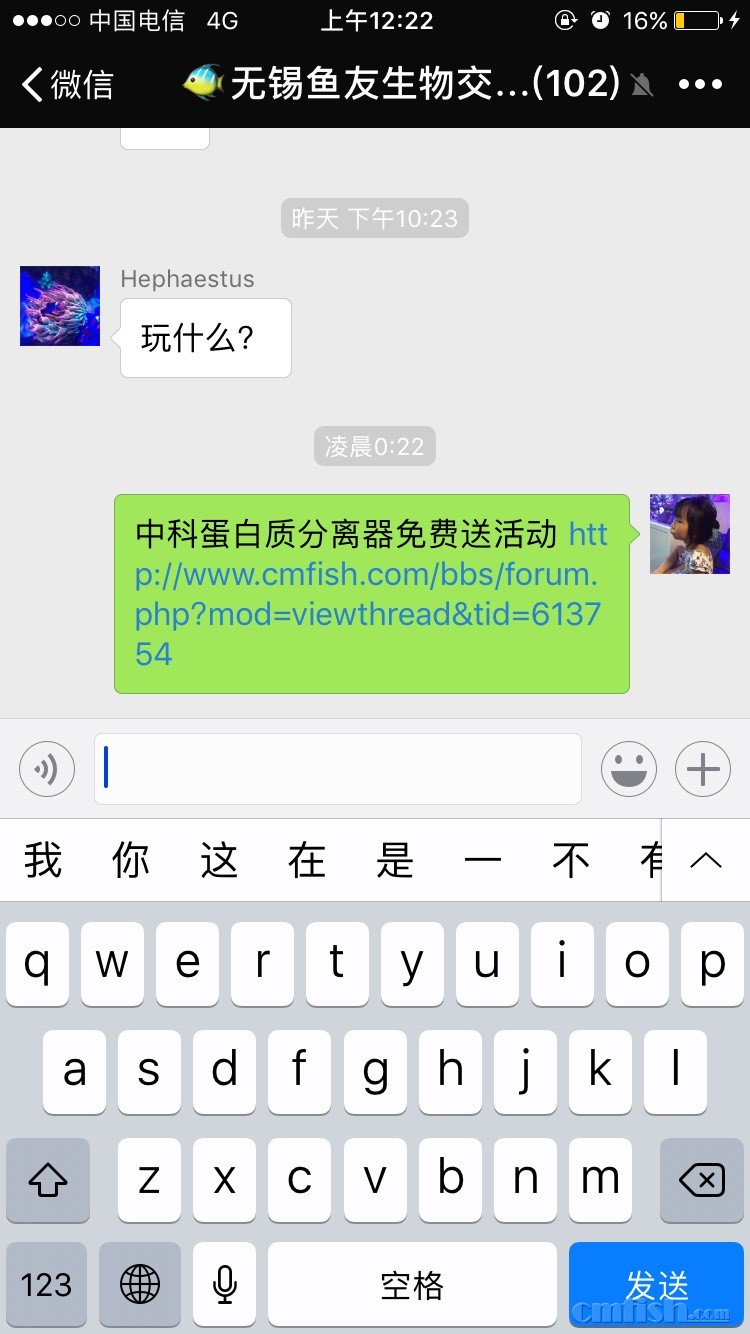The image size is (750, 1334).
Task: Open the group chat details menu
Action: click(x=700, y=84)
